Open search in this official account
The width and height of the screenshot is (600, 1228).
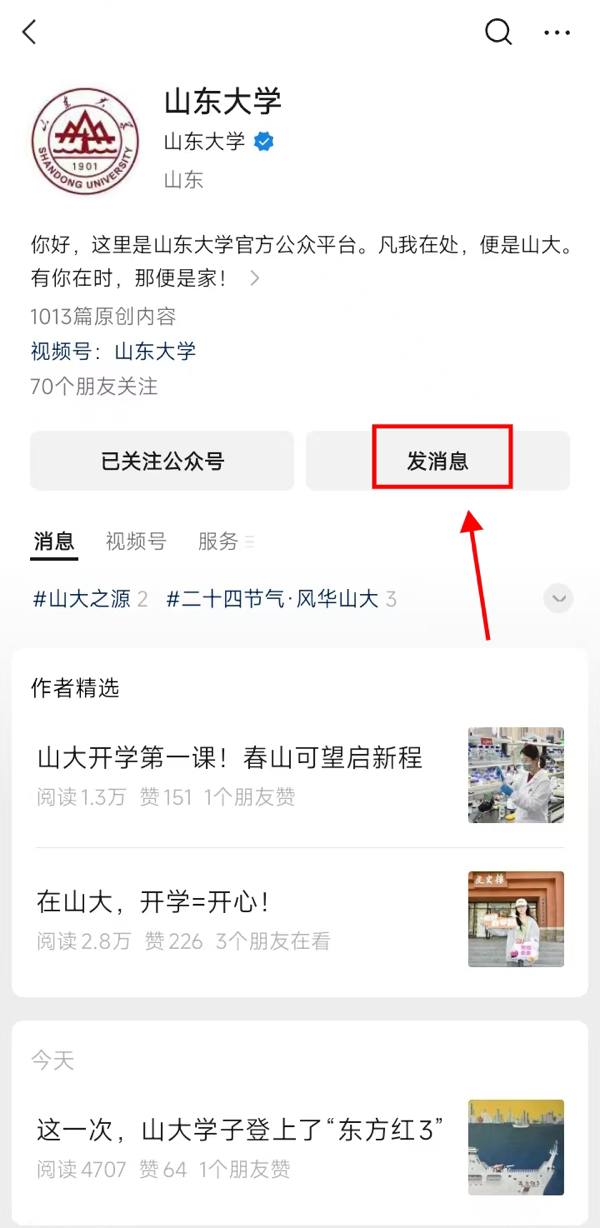pyautogui.click(x=498, y=32)
